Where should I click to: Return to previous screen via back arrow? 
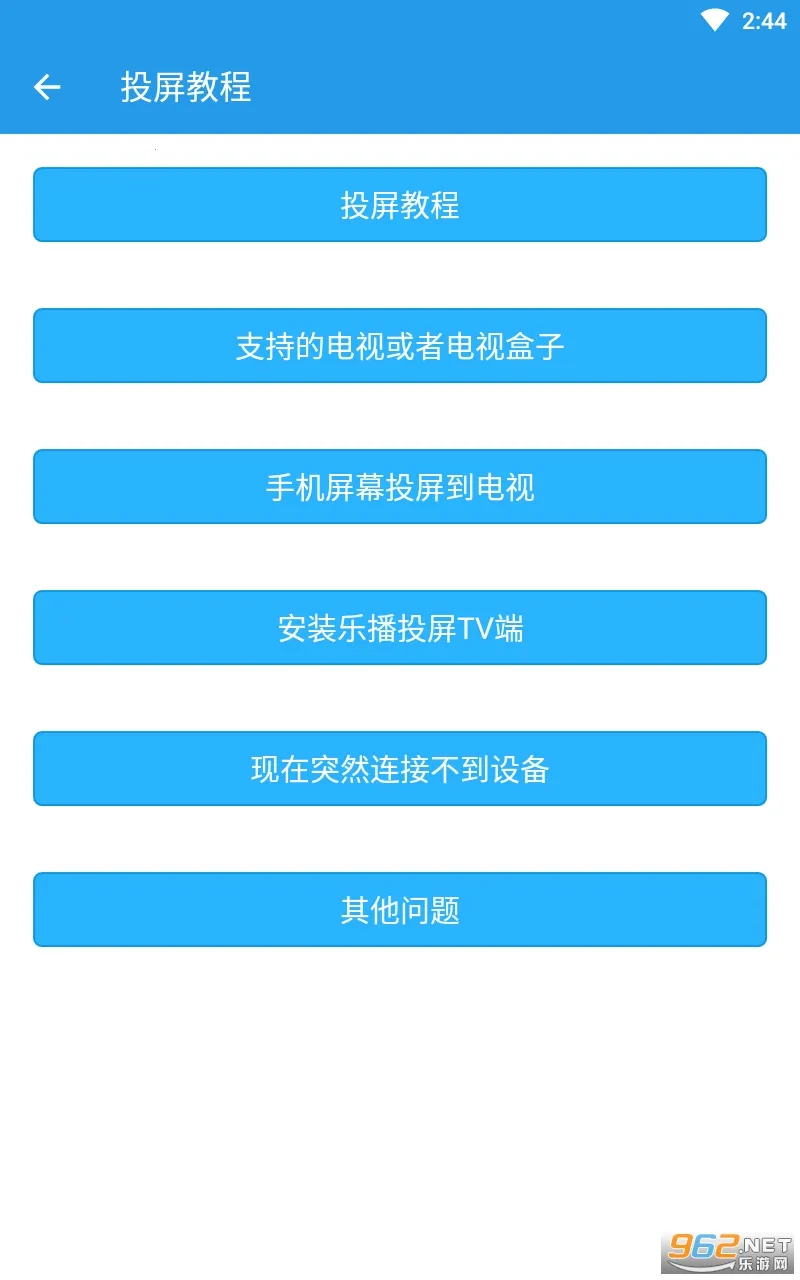point(48,86)
